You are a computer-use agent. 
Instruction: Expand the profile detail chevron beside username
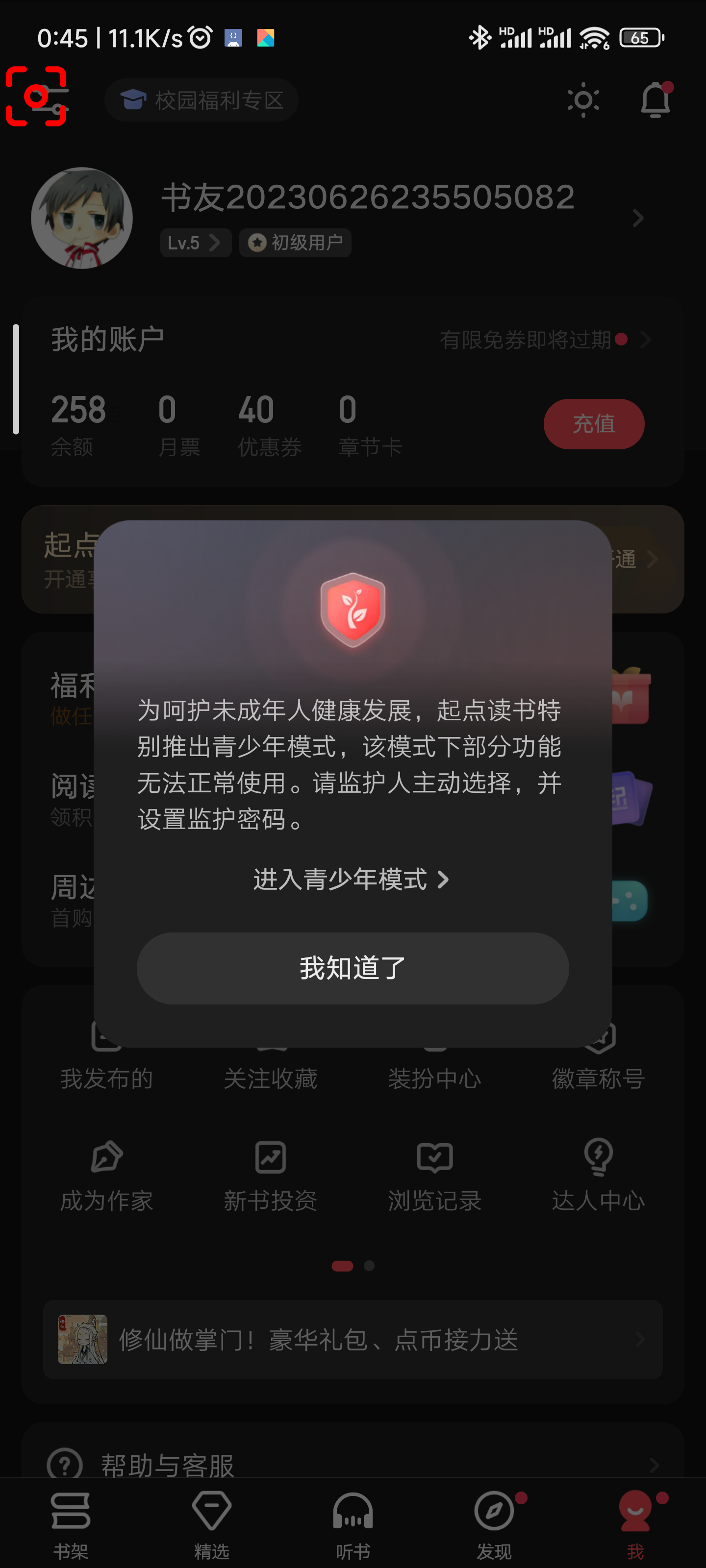click(x=637, y=218)
